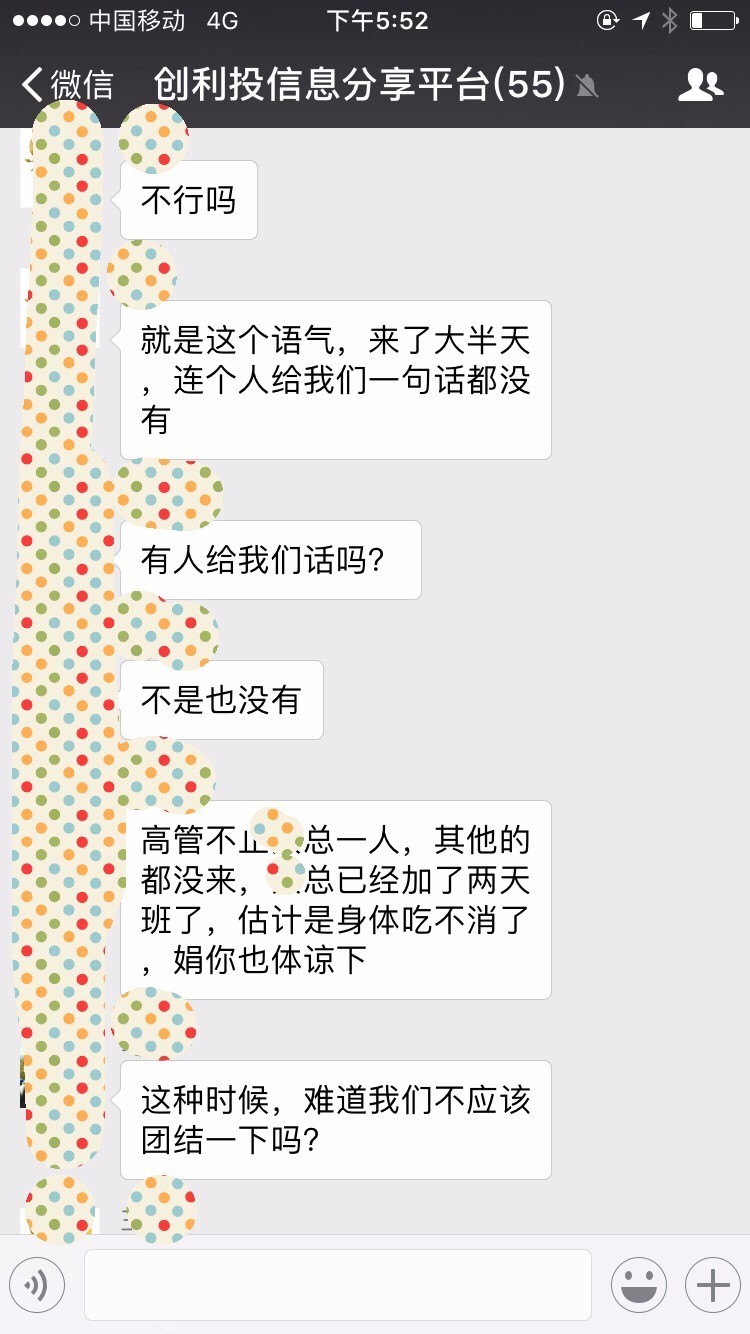750x1334 pixels.
Task: Open the emoji smiley icon
Action: [638, 1284]
